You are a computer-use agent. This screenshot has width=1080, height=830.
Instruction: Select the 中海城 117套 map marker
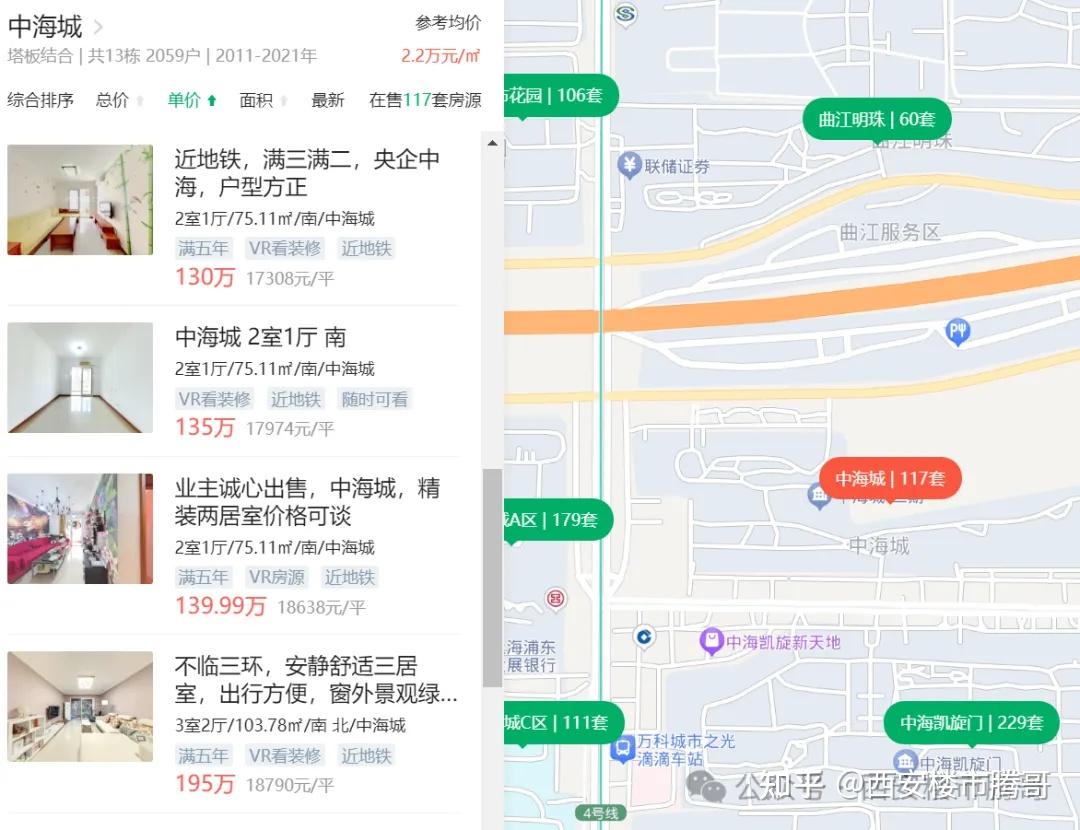click(890, 479)
